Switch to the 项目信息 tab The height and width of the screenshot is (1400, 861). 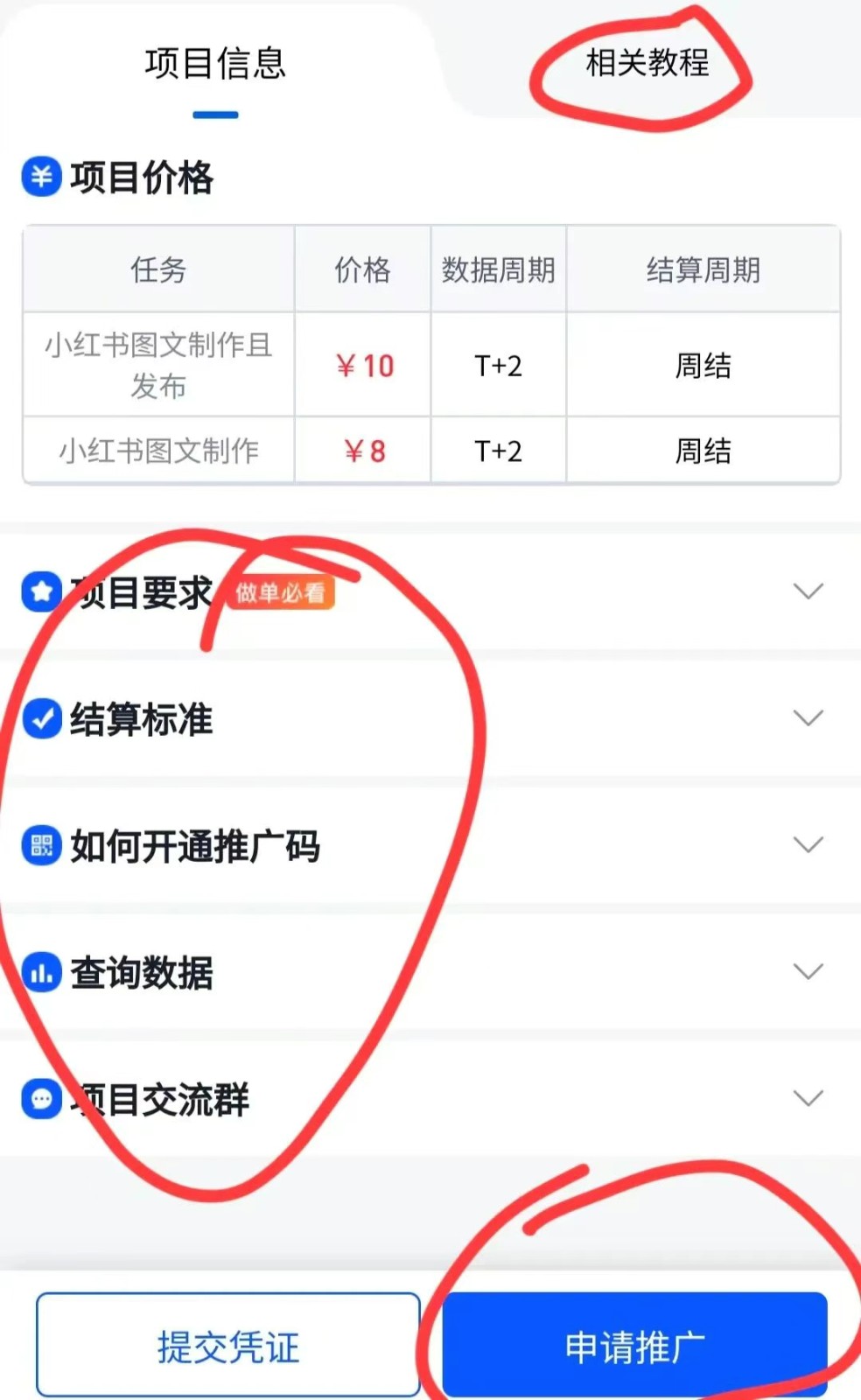click(x=215, y=64)
